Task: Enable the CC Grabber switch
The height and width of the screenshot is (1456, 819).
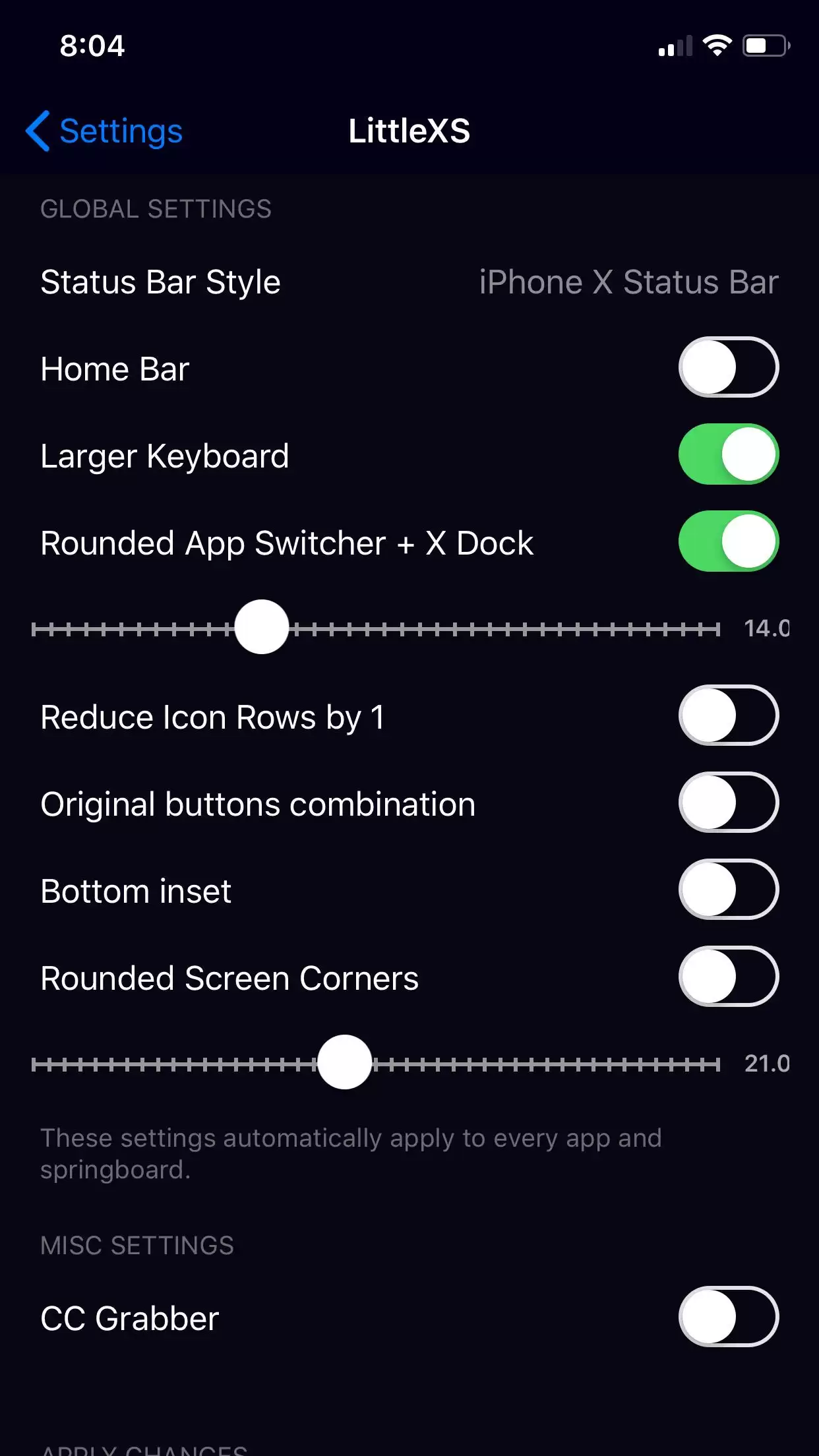Action: (x=729, y=1317)
